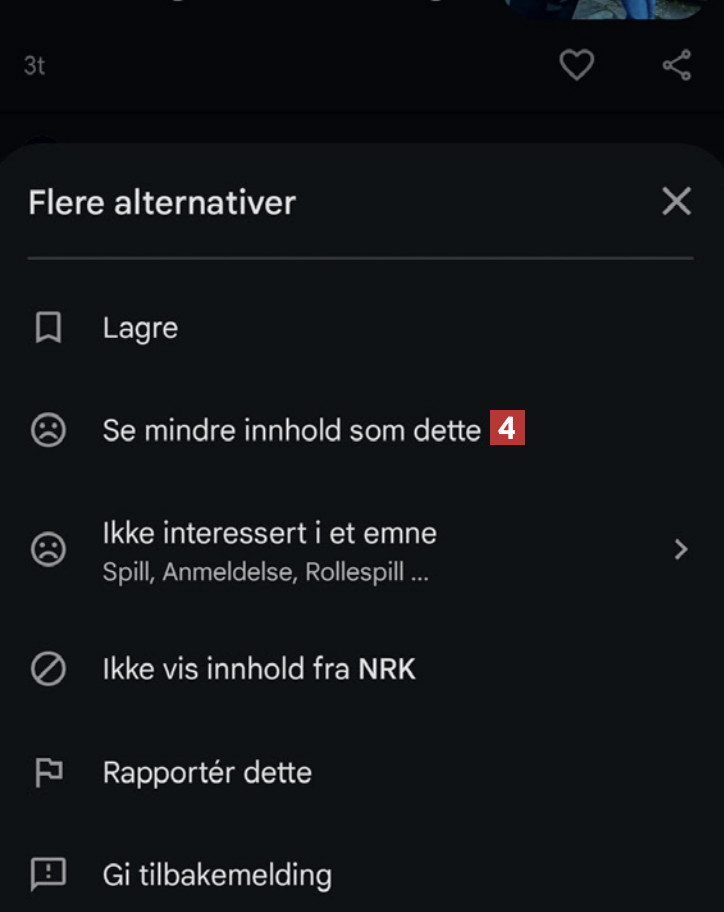The height and width of the screenshot is (912, 724).
Task: Choose Se mindre innhold som dette
Action: [x=291, y=431]
